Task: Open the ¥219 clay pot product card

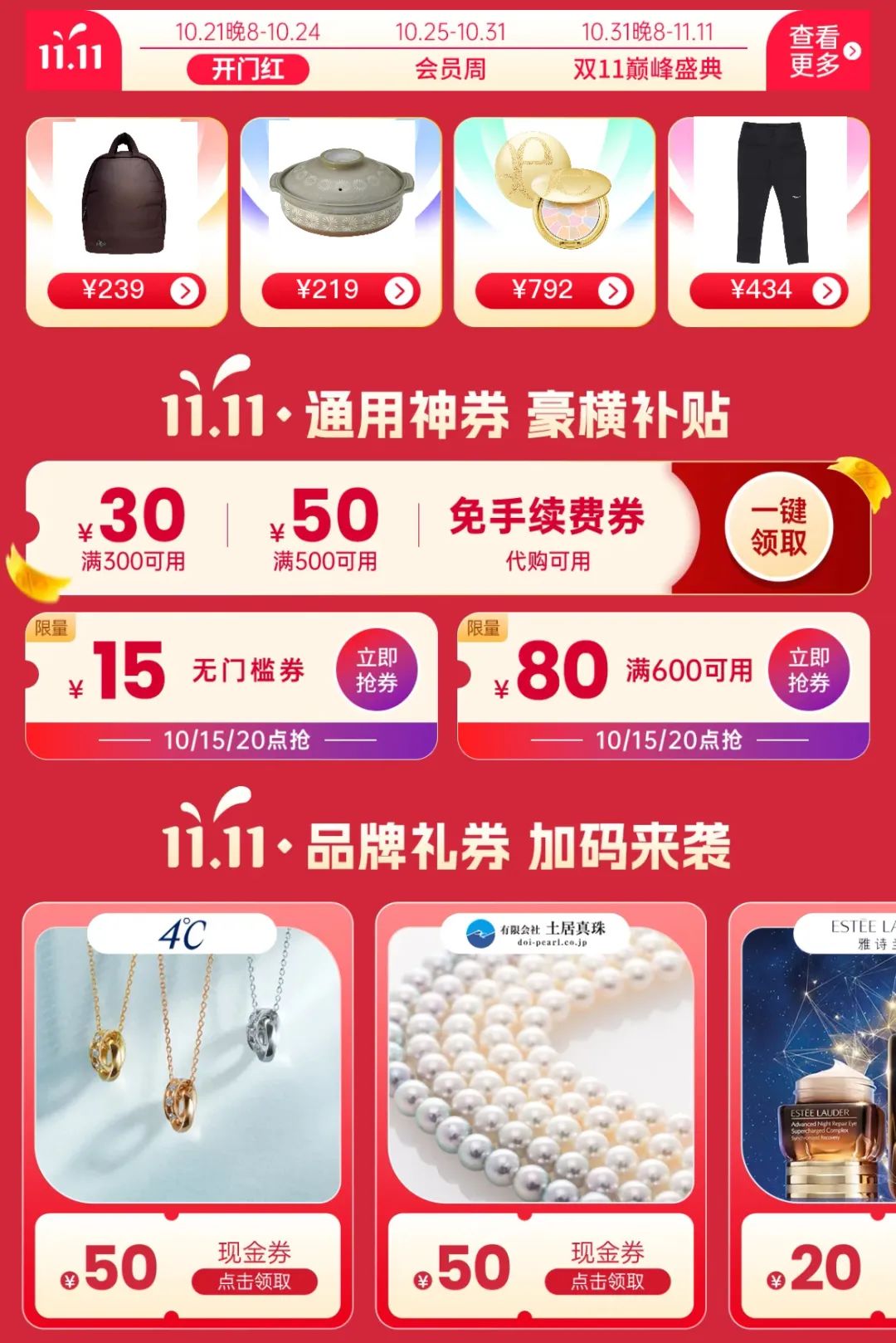Action: point(340,221)
